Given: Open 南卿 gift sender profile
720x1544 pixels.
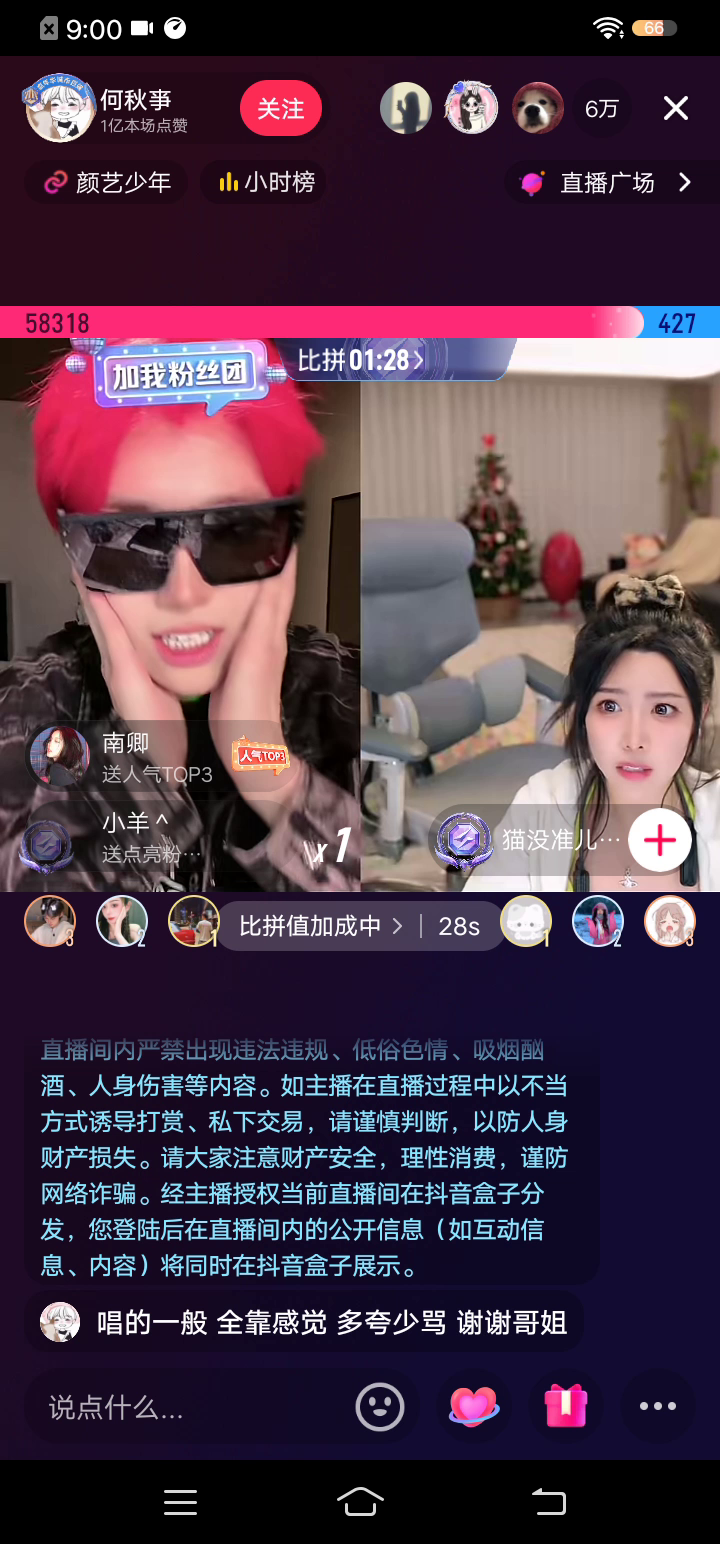Looking at the screenshot, I should click(x=60, y=755).
